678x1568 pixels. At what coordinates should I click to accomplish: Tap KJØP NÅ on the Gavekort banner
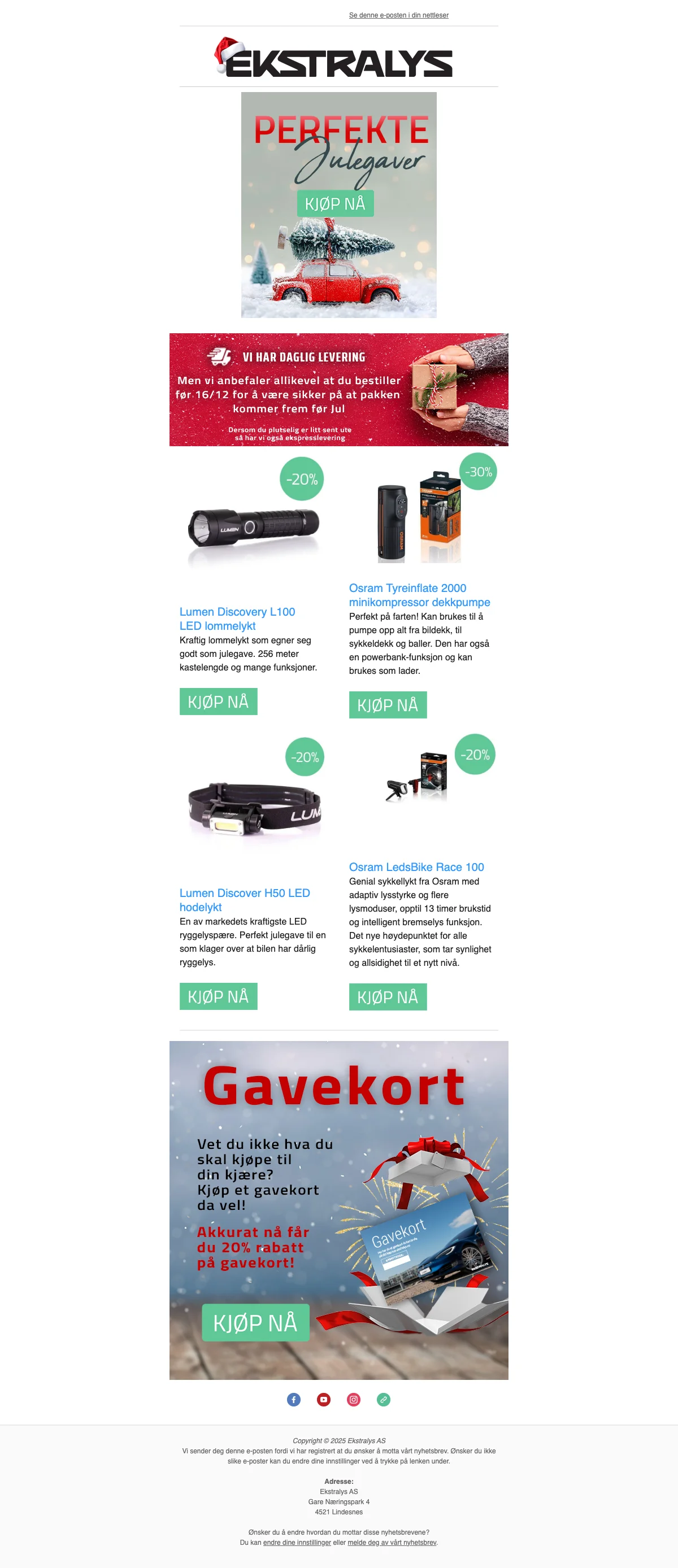255,1323
